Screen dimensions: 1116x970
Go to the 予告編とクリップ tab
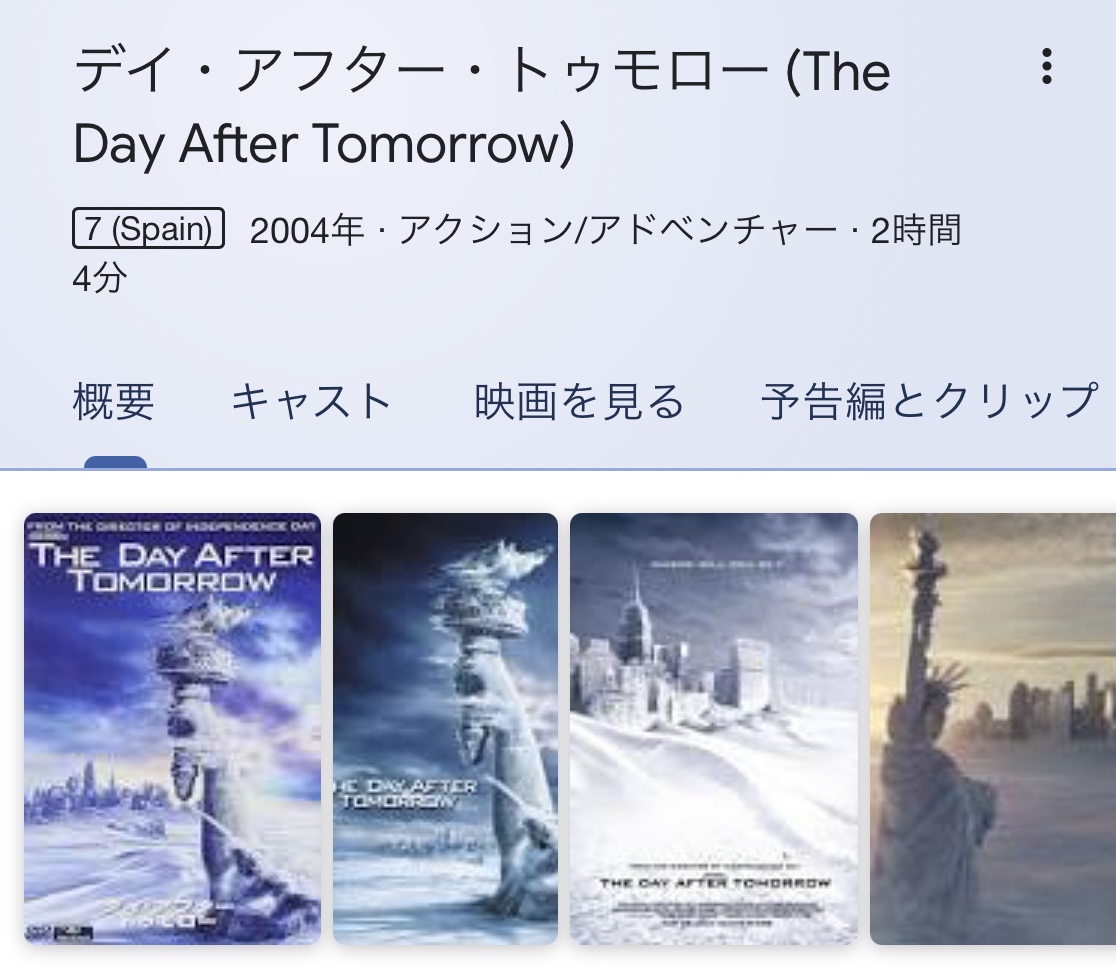tap(929, 402)
